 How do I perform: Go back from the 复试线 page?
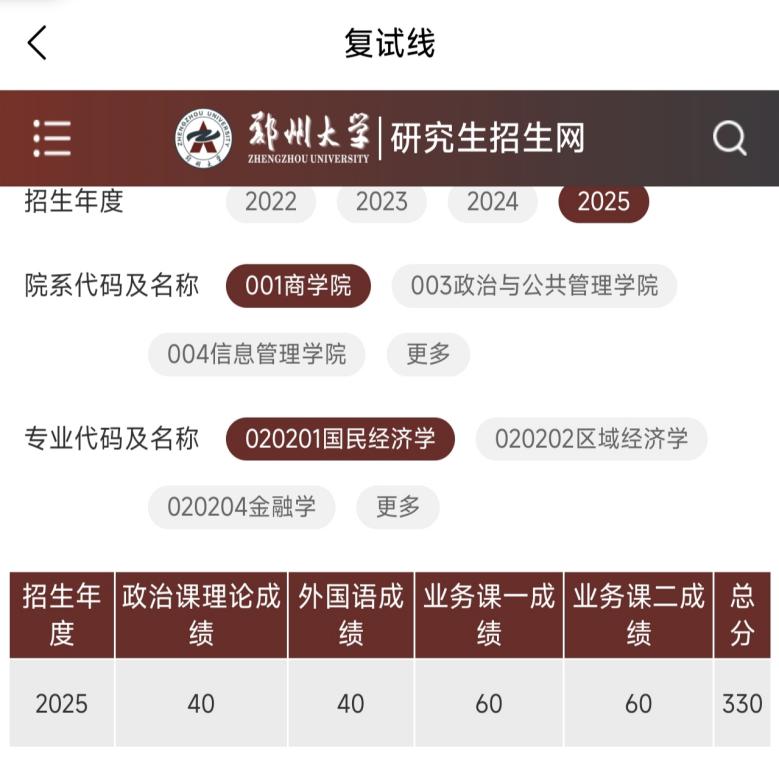[x=38, y=43]
